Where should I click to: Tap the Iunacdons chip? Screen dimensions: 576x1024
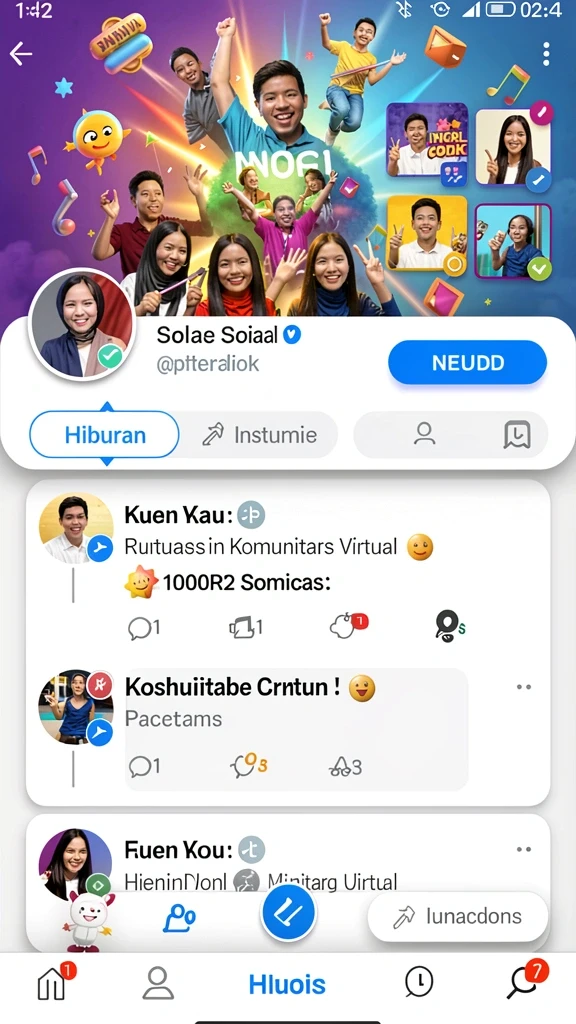pyautogui.click(x=458, y=917)
